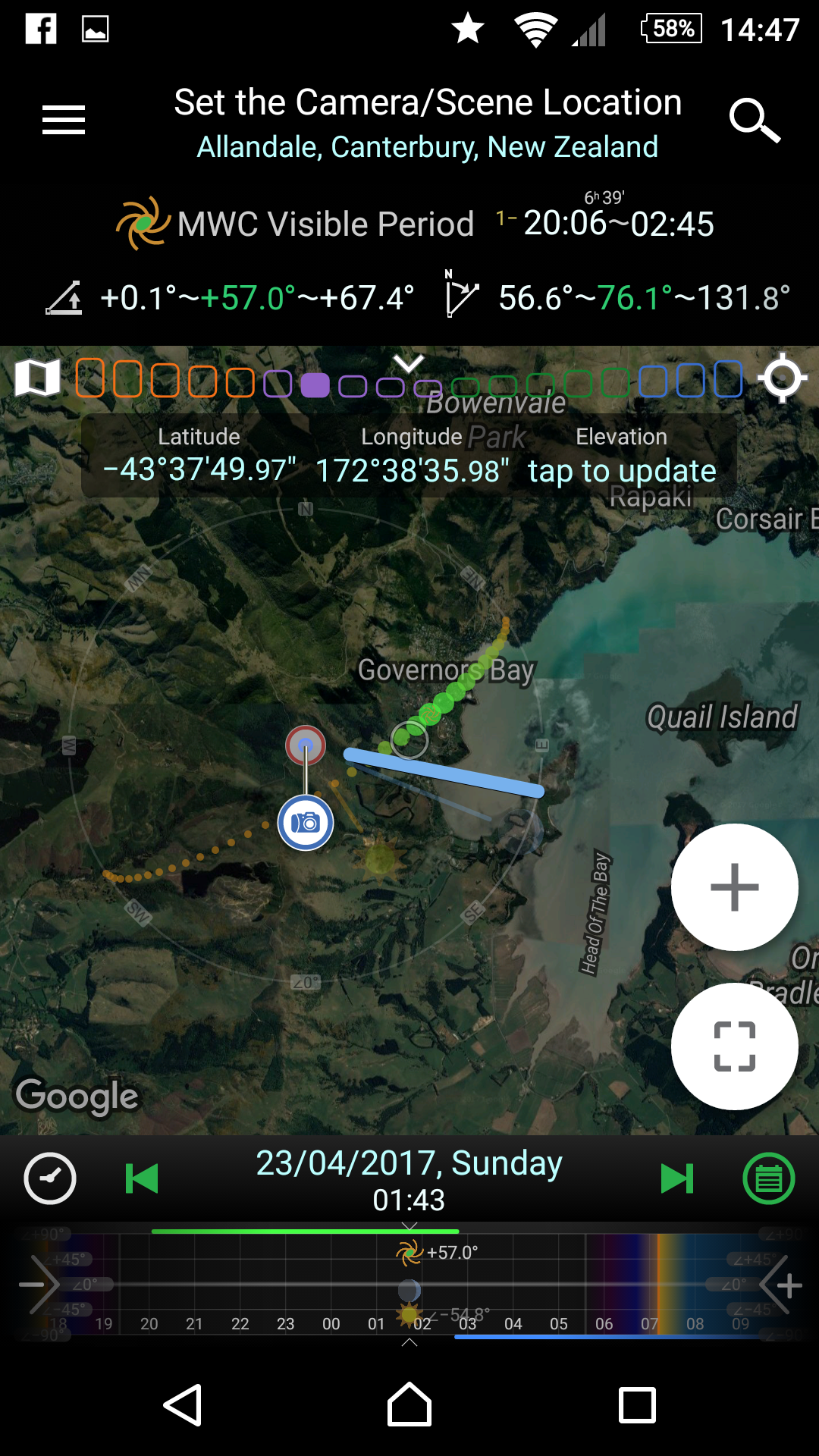Screen dimensions: 819x1456
Task: Open the hamburger navigation menu
Action: click(x=64, y=120)
